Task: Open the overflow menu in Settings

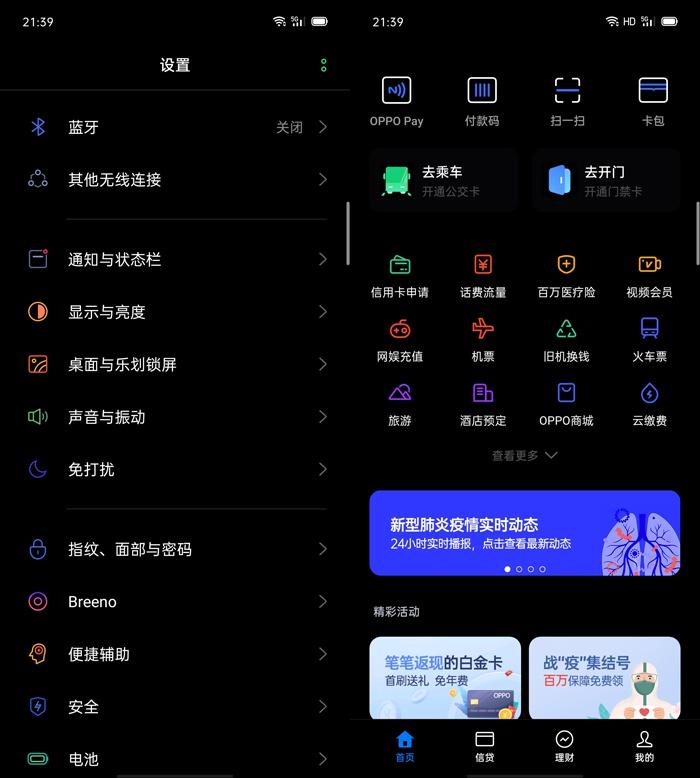Action: (323, 65)
